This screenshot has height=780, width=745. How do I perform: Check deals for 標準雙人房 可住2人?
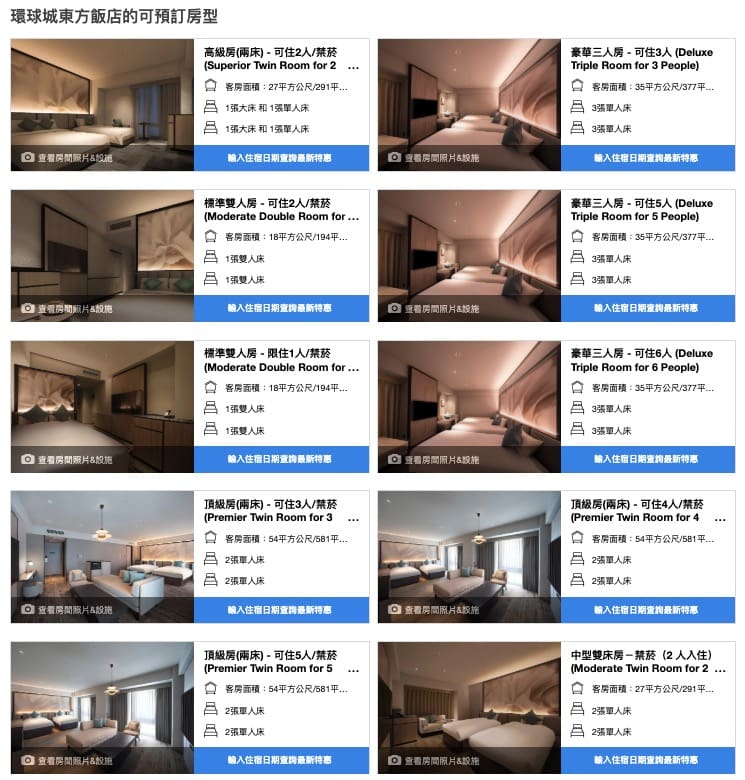[281, 309]
